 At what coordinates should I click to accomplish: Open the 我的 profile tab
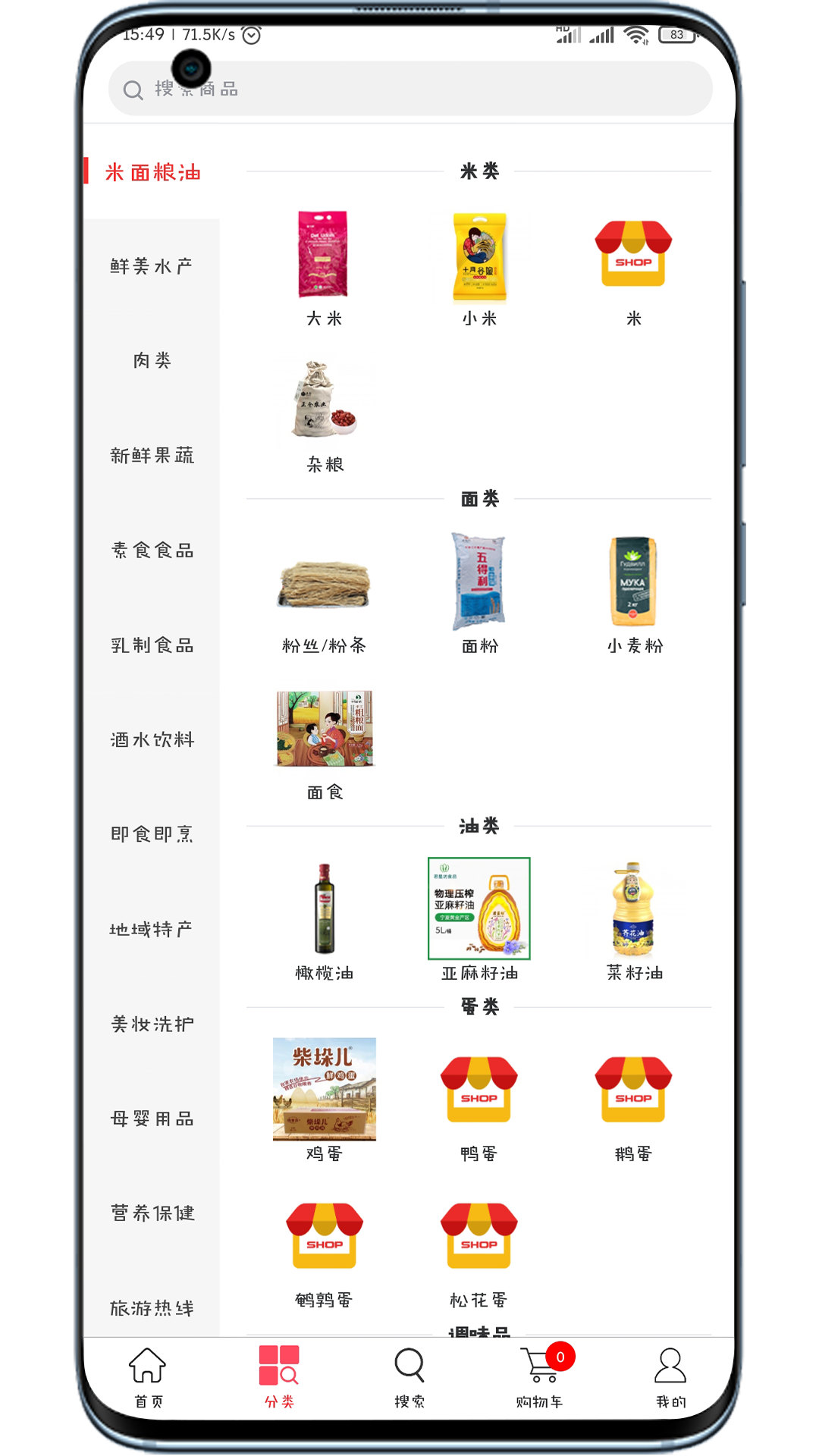tap(670, 1377)
